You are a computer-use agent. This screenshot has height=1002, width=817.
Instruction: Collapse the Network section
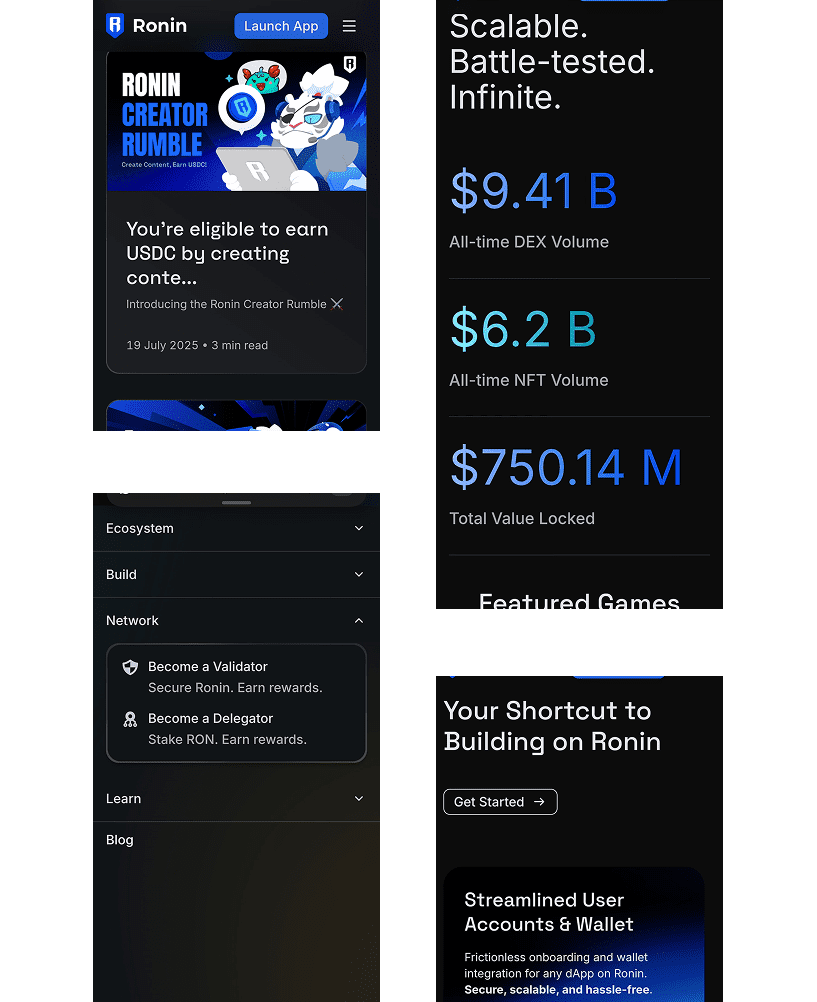236,620
